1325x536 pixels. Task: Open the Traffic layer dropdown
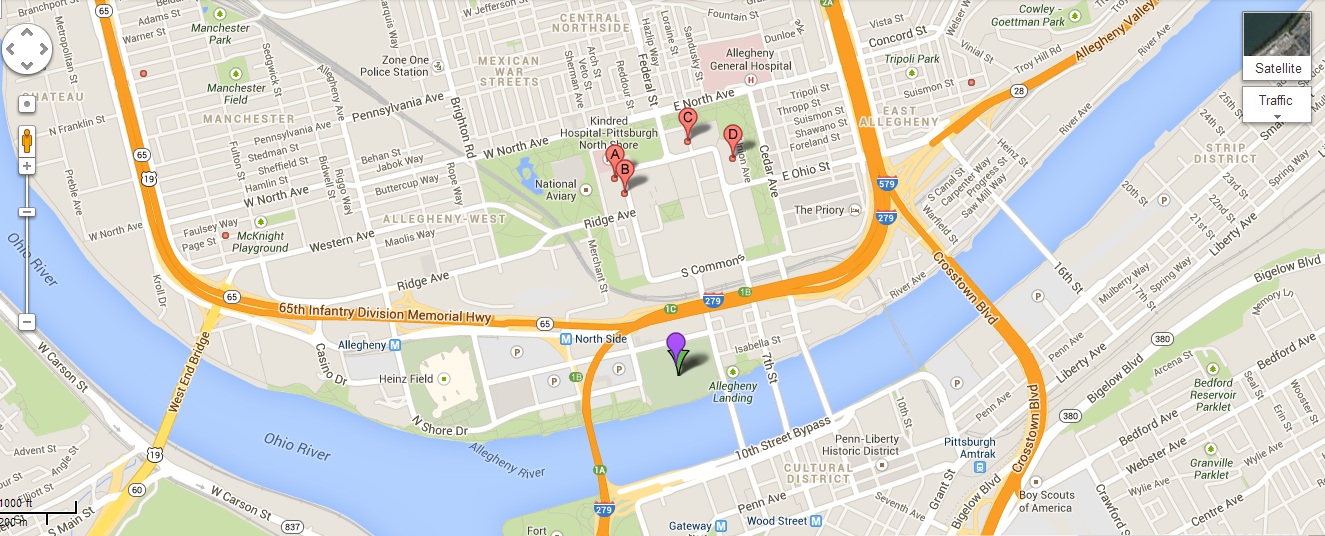pyautogui.click(x=1276, y=103)
